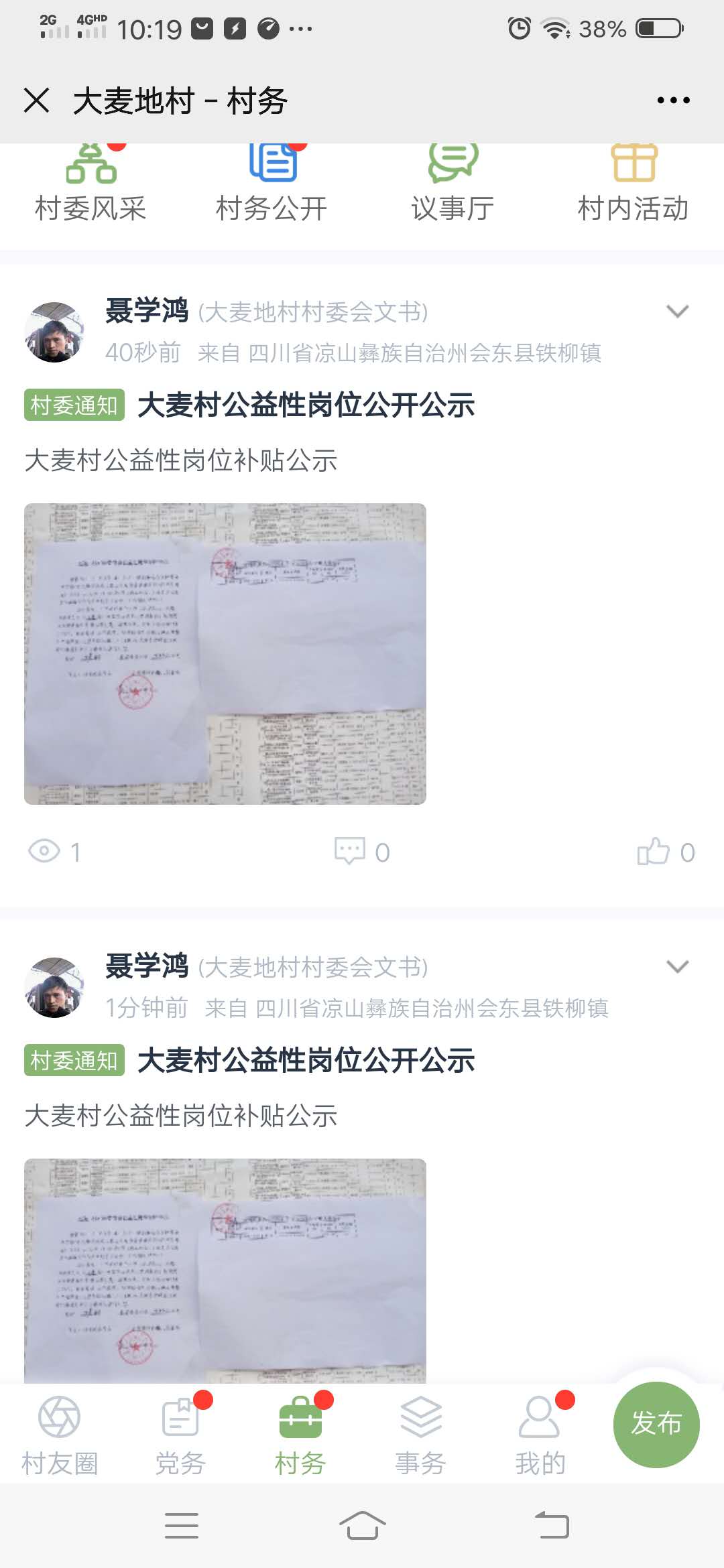Open 村委风采 section
The height and width of the screenshot is (1568, 724).
(90, 184)
